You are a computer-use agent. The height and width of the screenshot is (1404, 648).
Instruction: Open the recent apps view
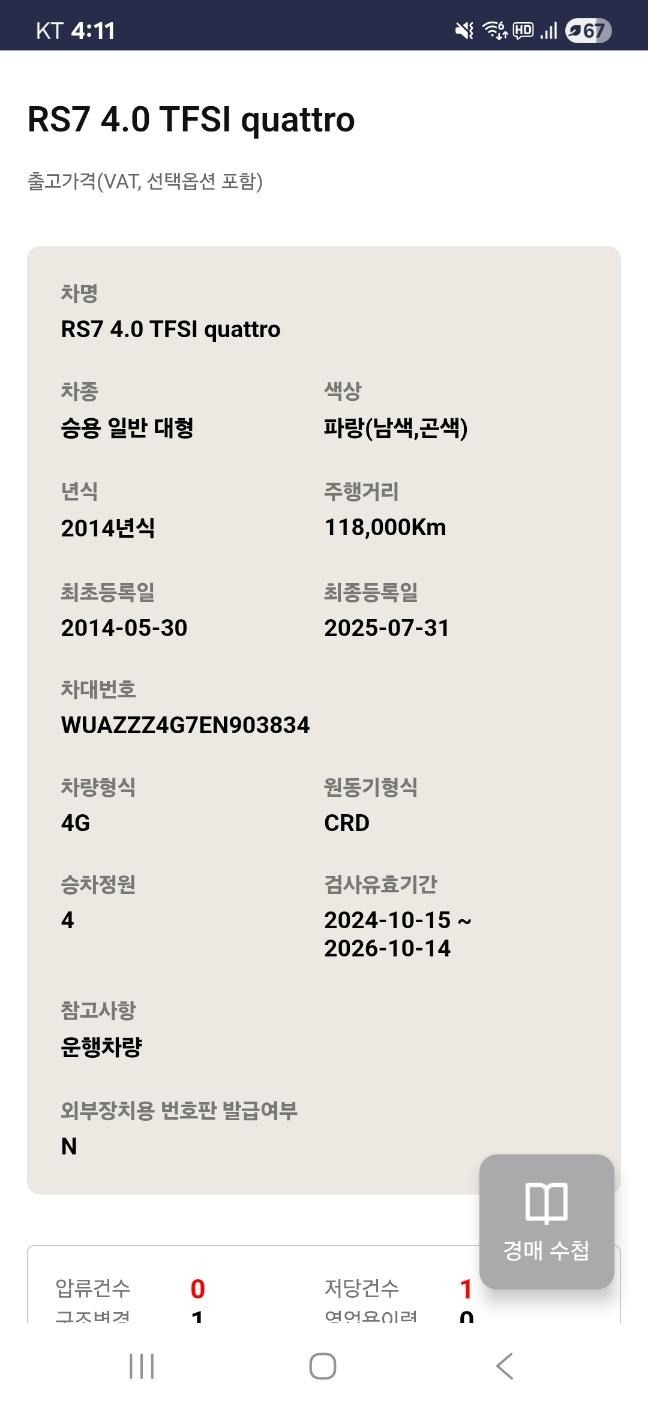[142, 1366]
